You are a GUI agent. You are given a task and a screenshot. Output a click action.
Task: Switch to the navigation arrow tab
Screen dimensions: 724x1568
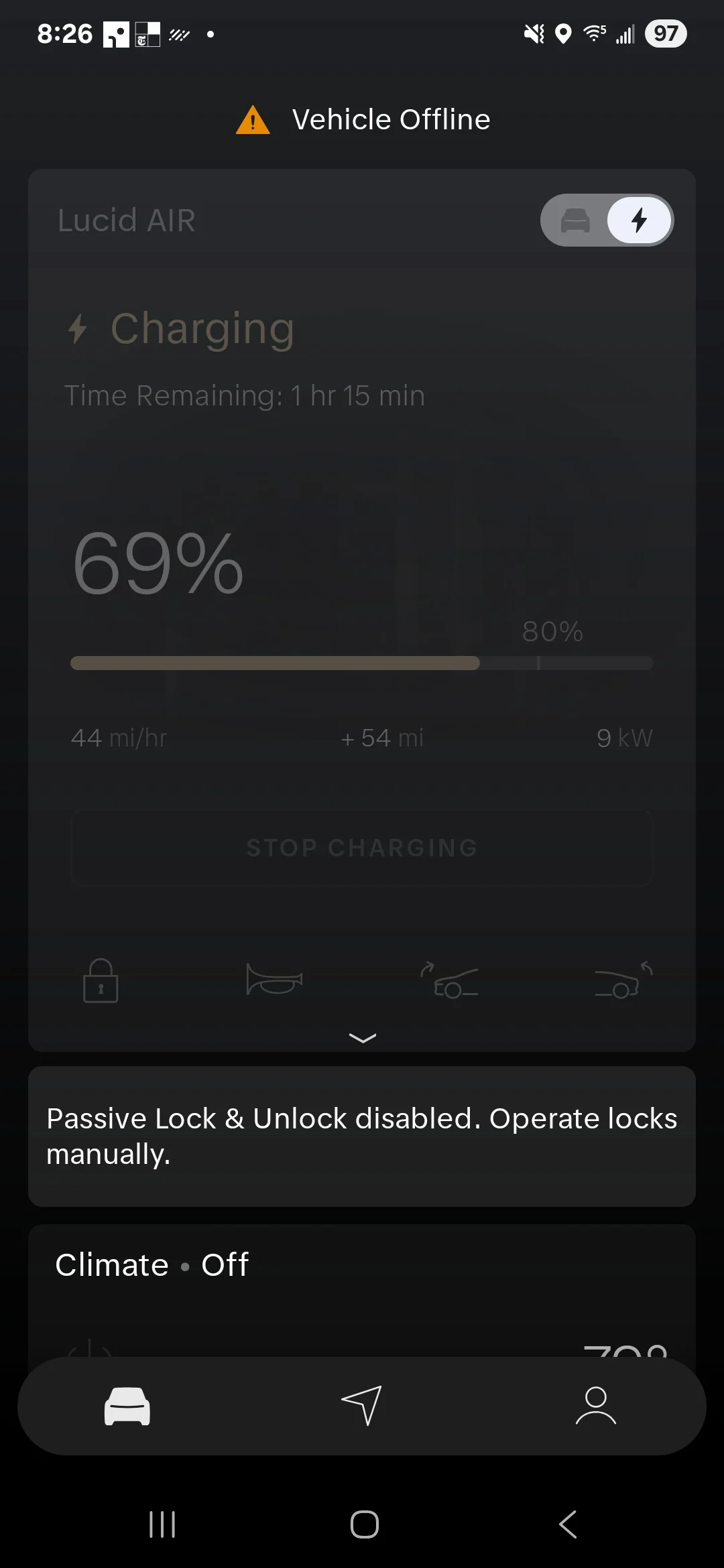click(x=362, y=1405)
